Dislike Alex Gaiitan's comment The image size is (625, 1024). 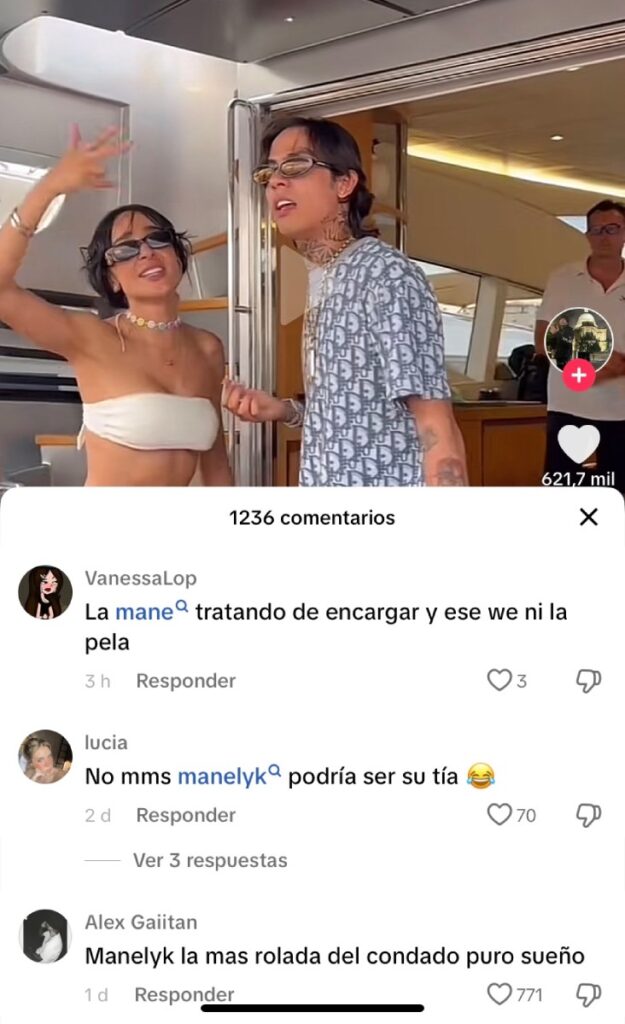(x=588, y=994)
